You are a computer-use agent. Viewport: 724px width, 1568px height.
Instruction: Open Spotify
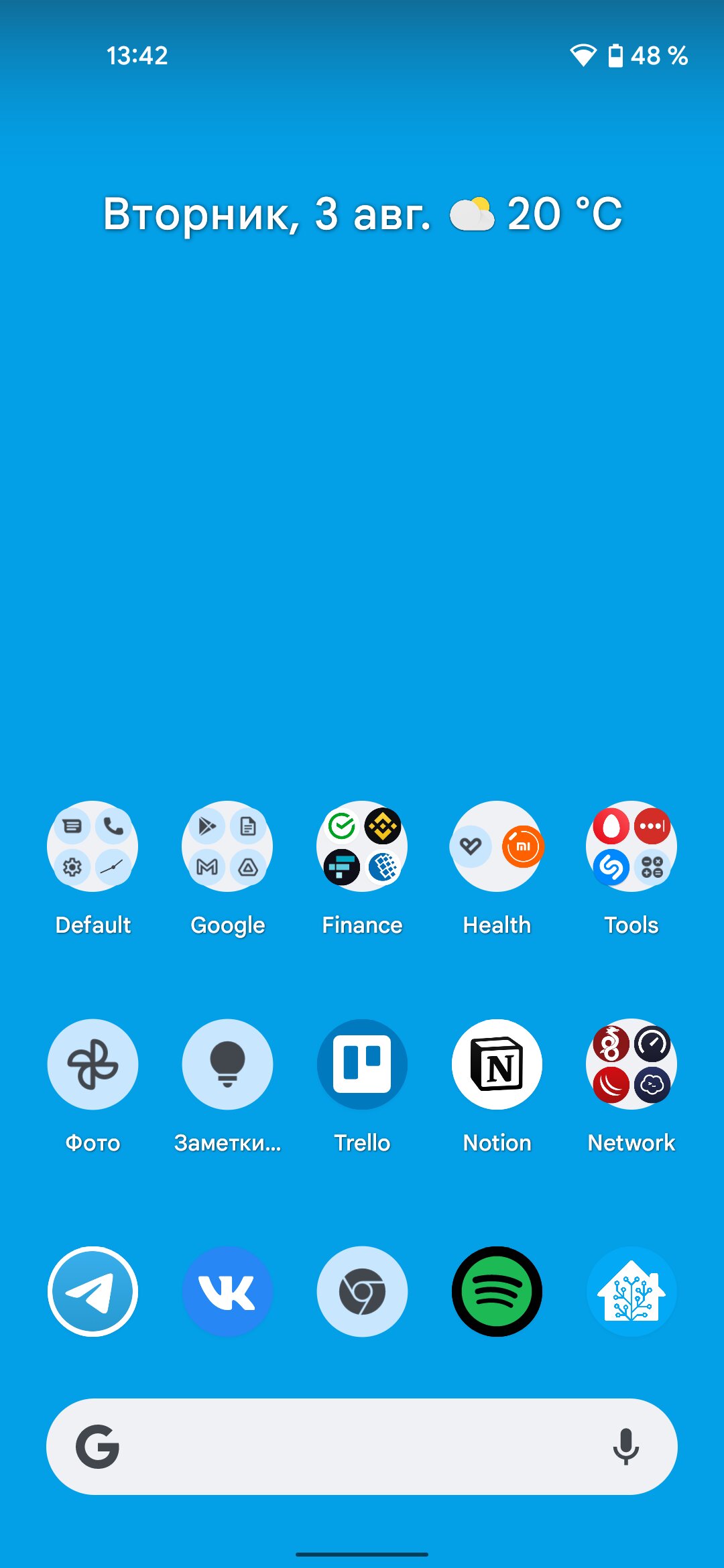point(497,1291)
